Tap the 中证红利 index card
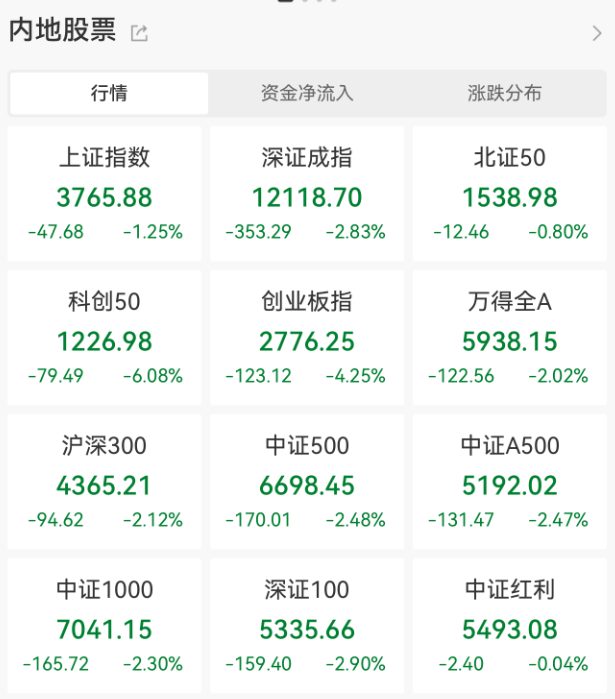This screenshot has width=615, height=699. pos(510,626)
